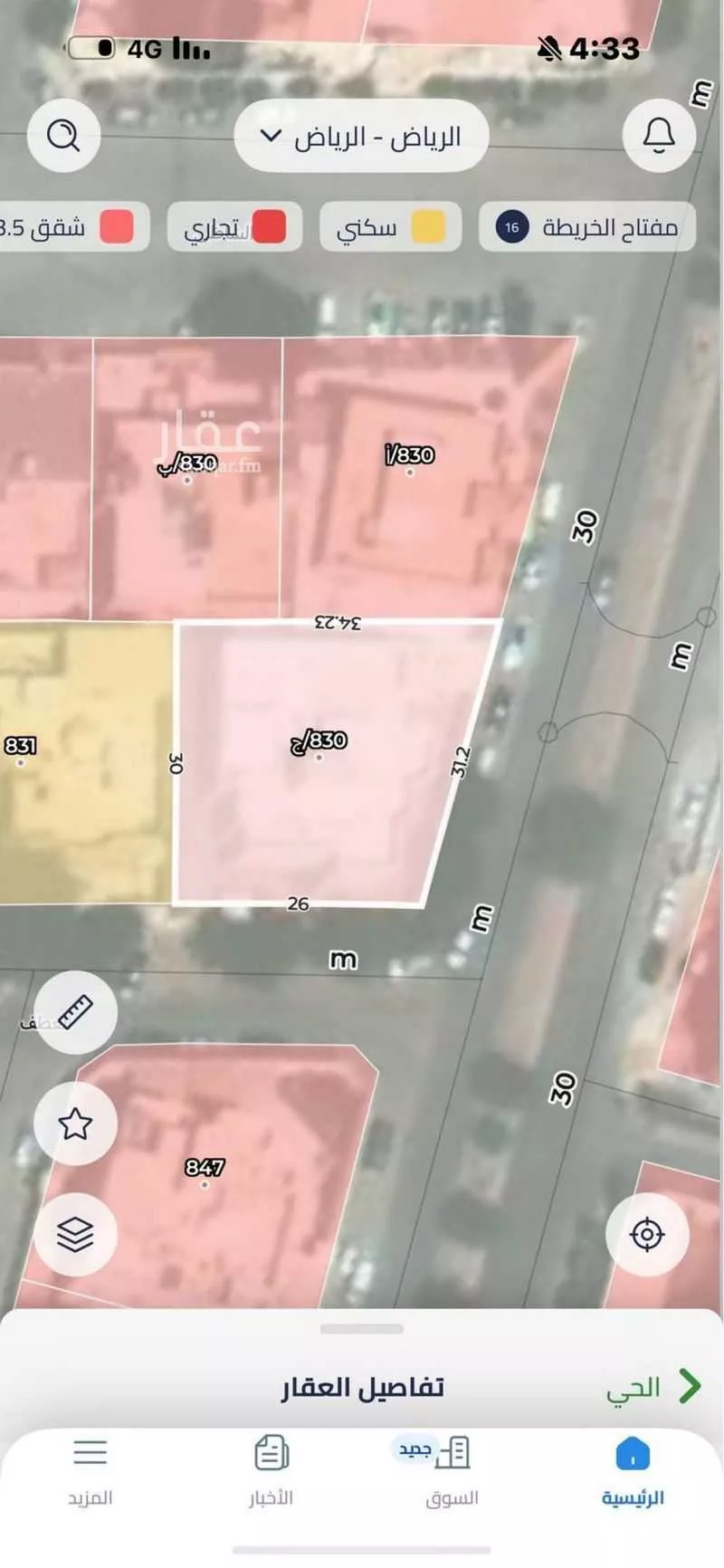Center map on my location
This screenshot has height=1568, width=724.
647,1234
